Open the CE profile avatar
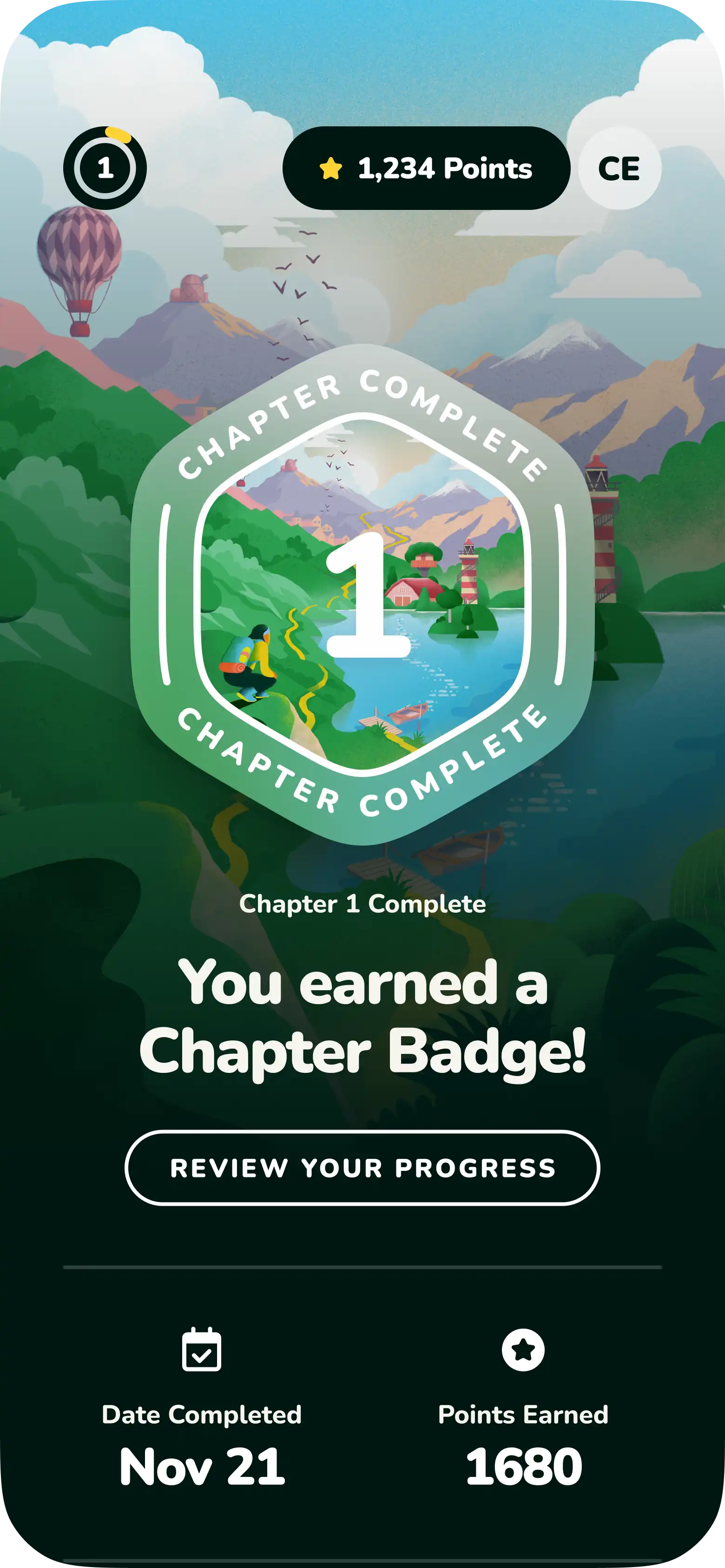 (x=619, y=168)
